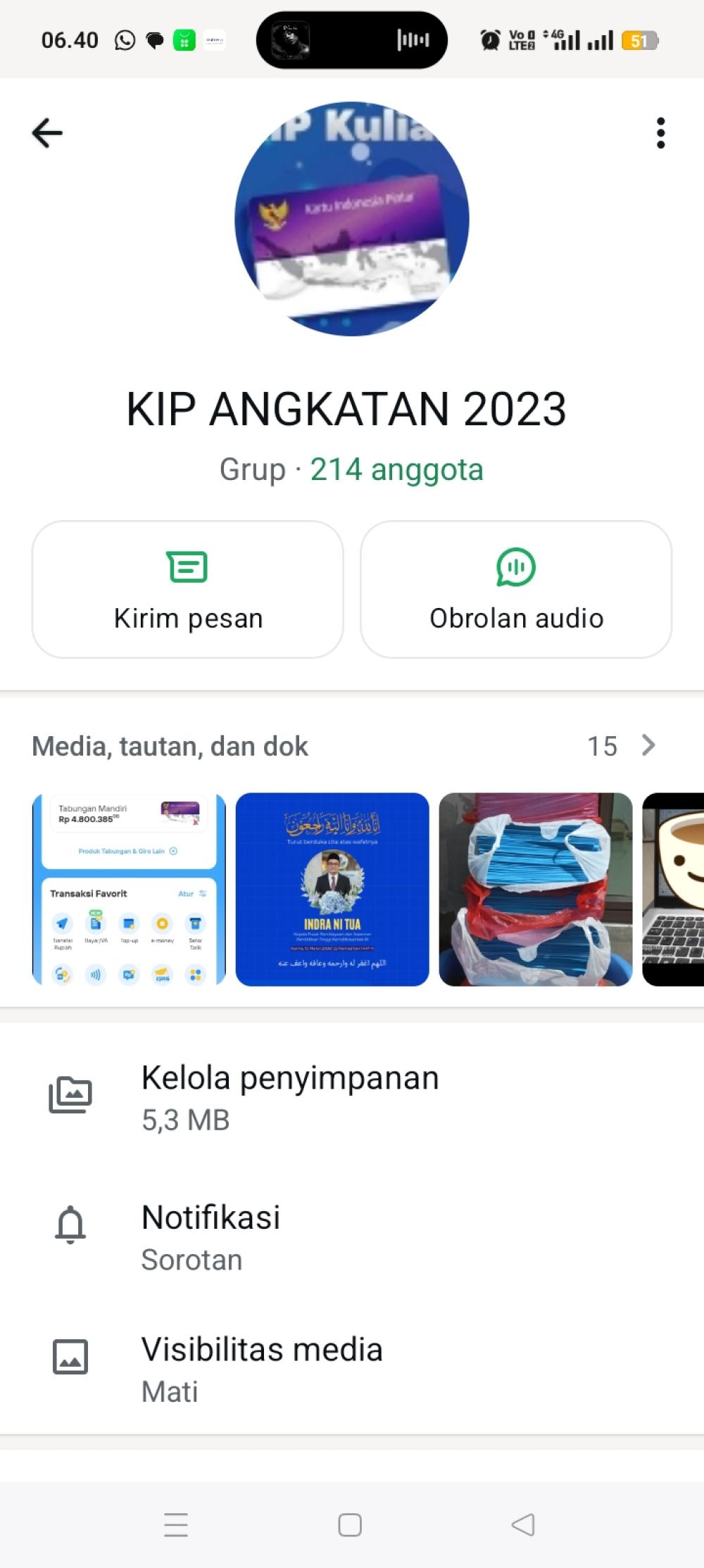The height and width of the screenshot is (1568, 704).
Task: Change the Visibilitas media setting
Action: click(x=262, y=1369)
